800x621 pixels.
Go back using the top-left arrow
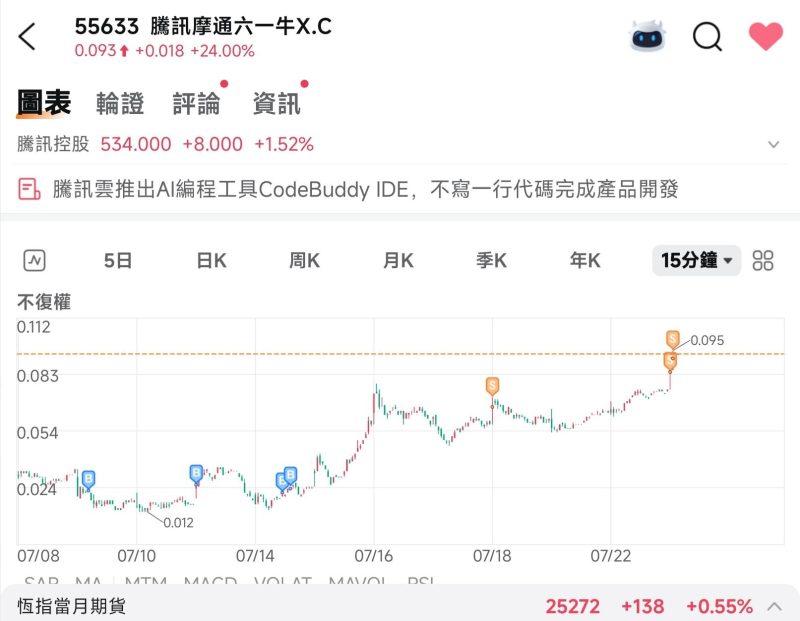tap(27, 37)
